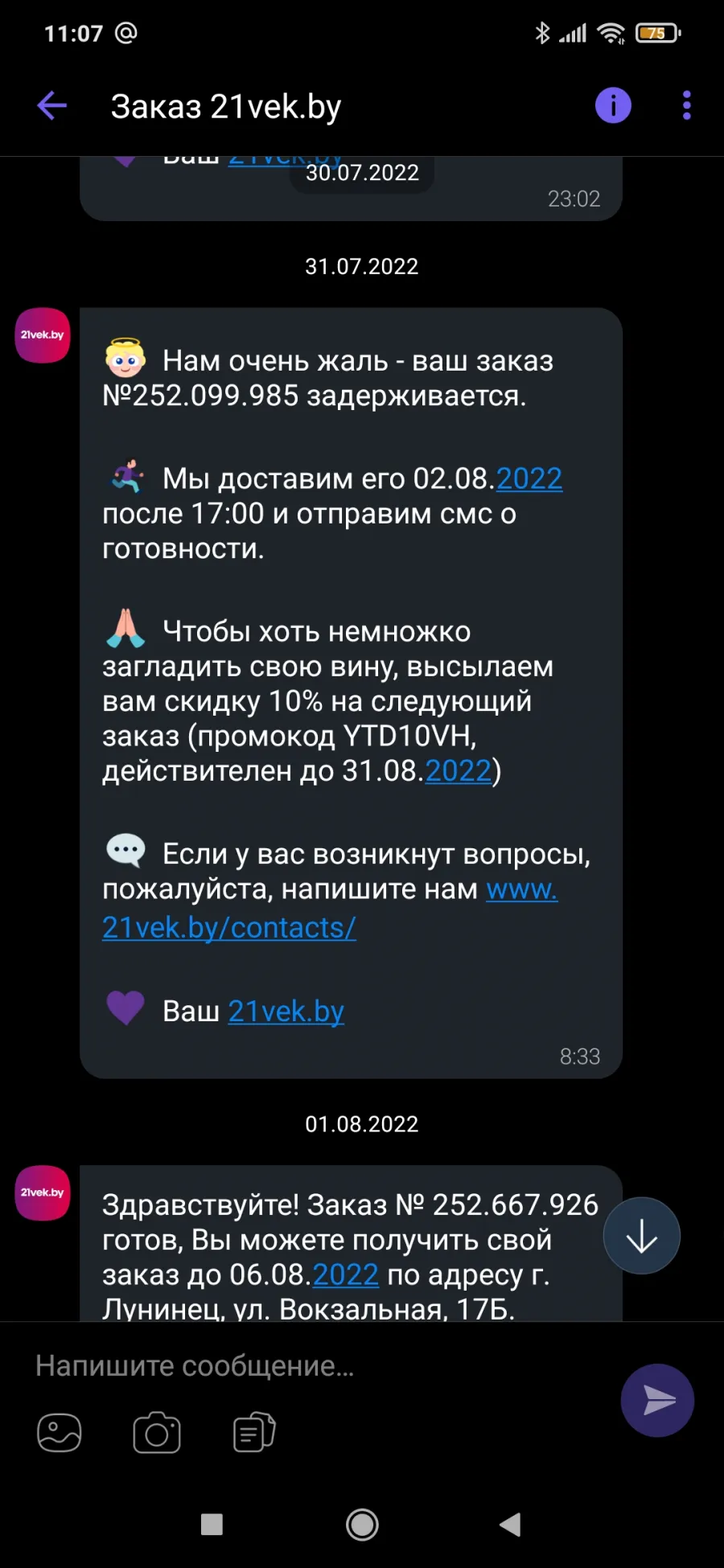
Task: Open the recent apps view
Action: pos(212,1524)
